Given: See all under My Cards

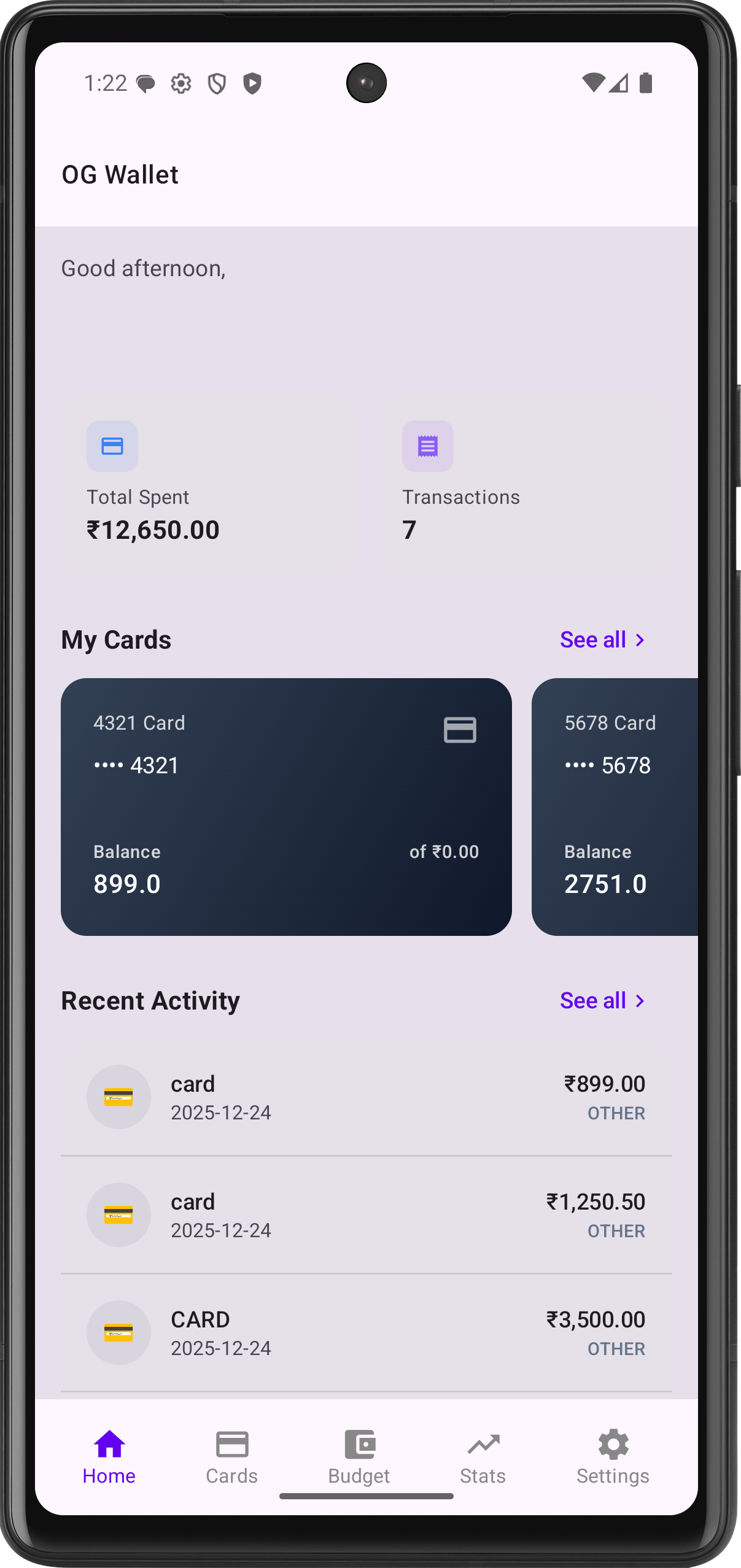Looking at the screenshot, I should 602,639.
